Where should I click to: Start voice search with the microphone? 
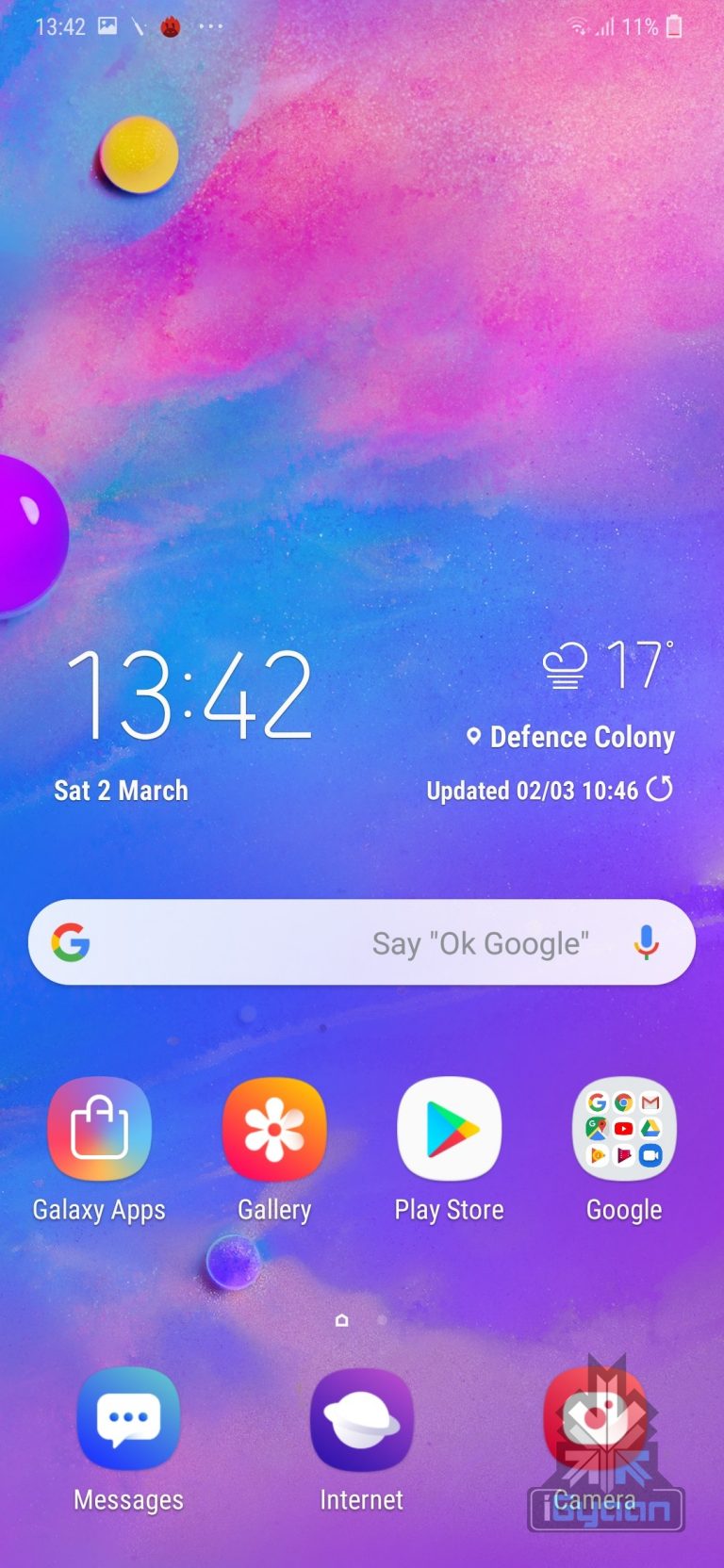click(x=646, y=942)
